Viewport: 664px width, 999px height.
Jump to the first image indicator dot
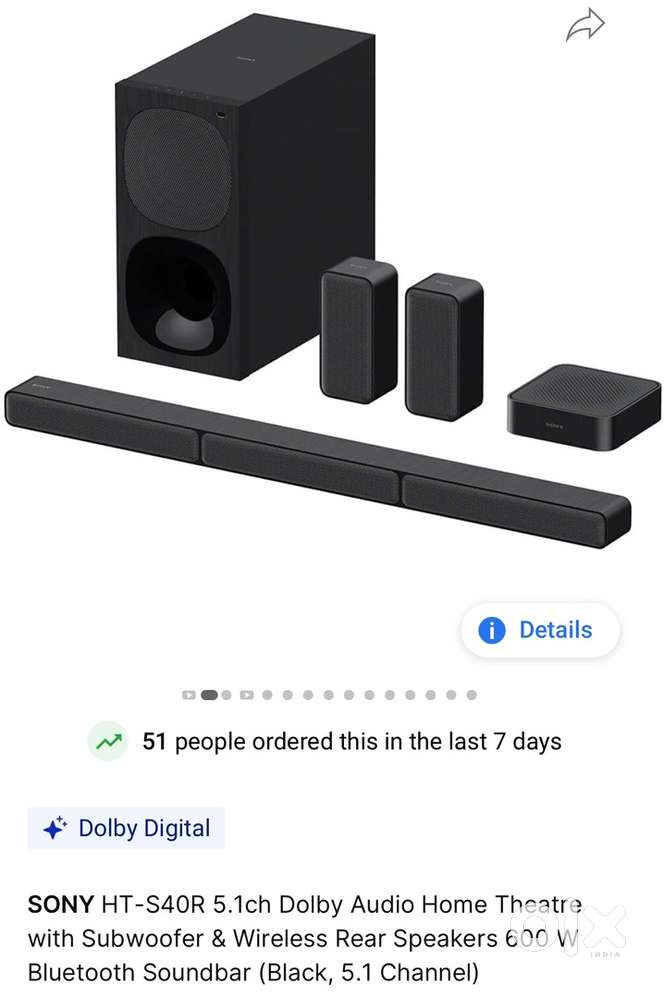188,695
